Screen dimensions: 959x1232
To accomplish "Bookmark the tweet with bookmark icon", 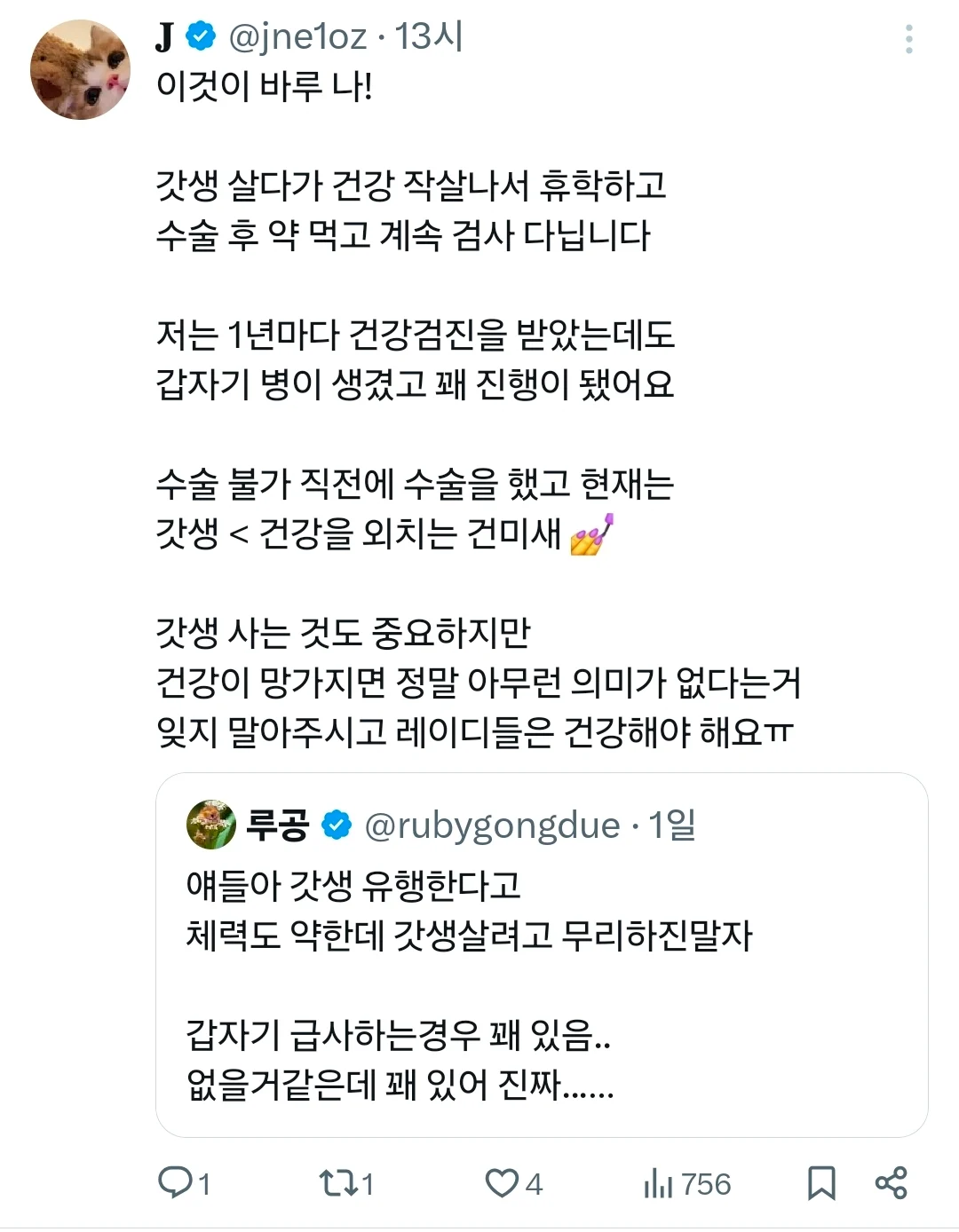I will click(x=824, y=1181).
